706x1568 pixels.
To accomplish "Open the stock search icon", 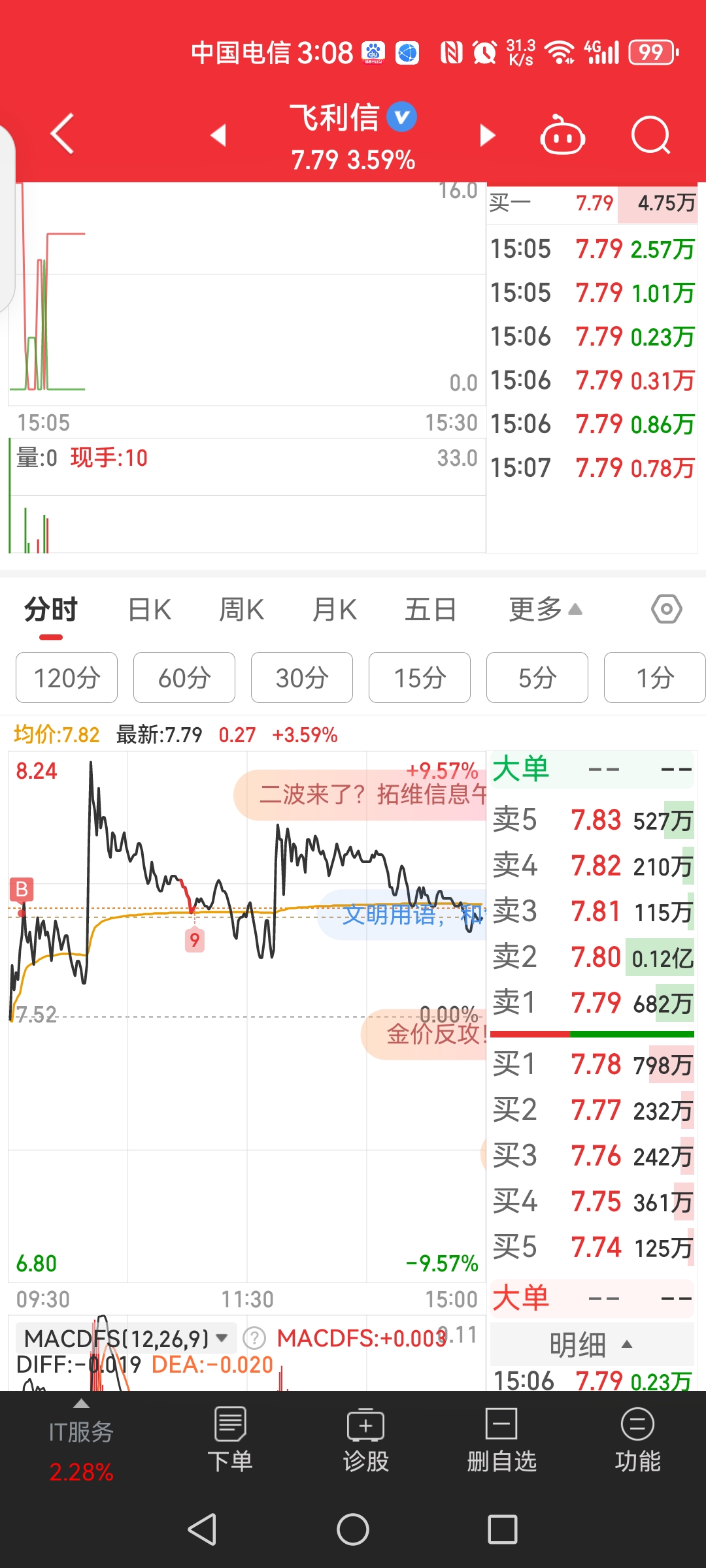I will coord(650,134).
